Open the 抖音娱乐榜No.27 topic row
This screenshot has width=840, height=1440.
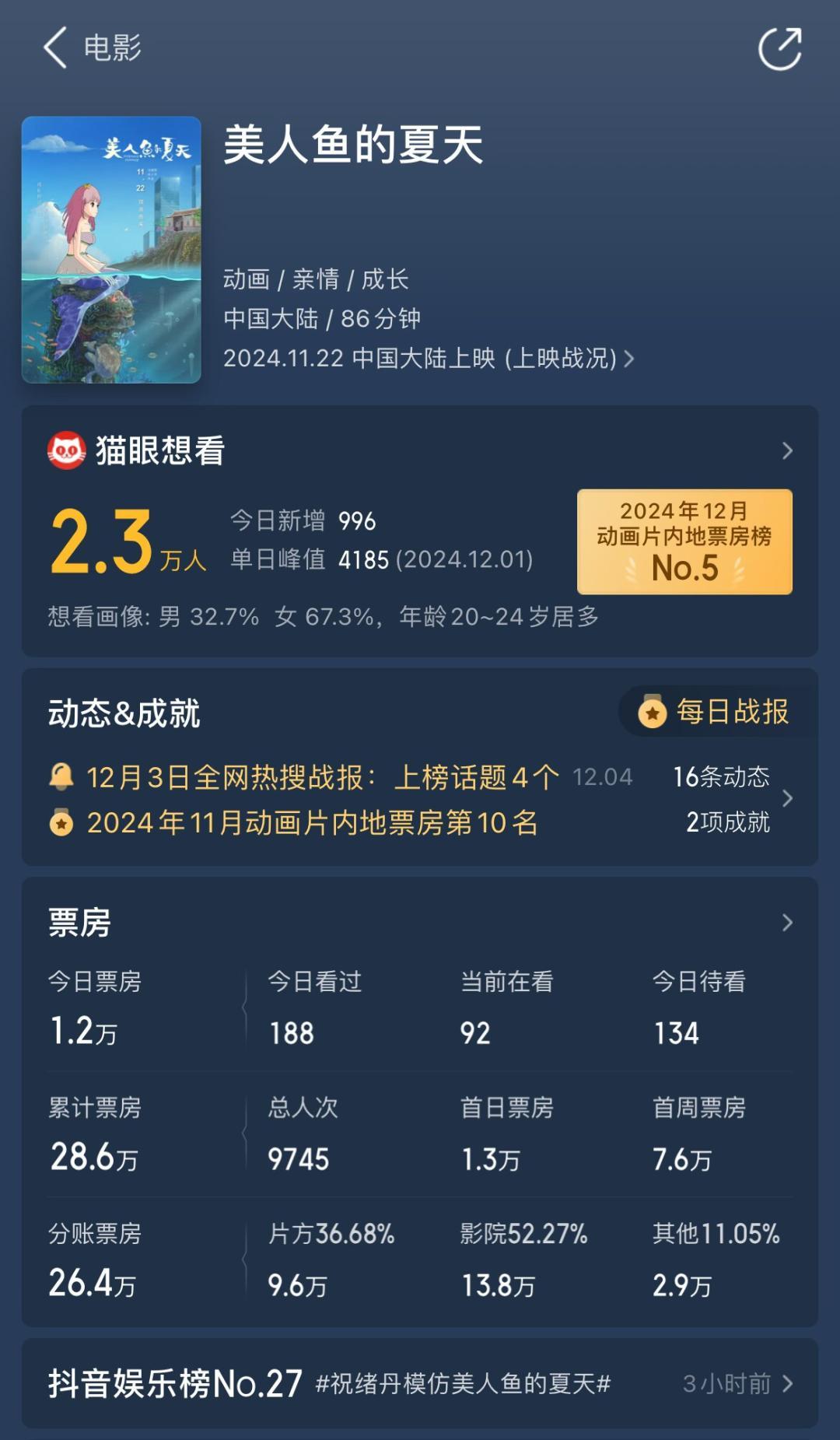(x=420, y=1383)
